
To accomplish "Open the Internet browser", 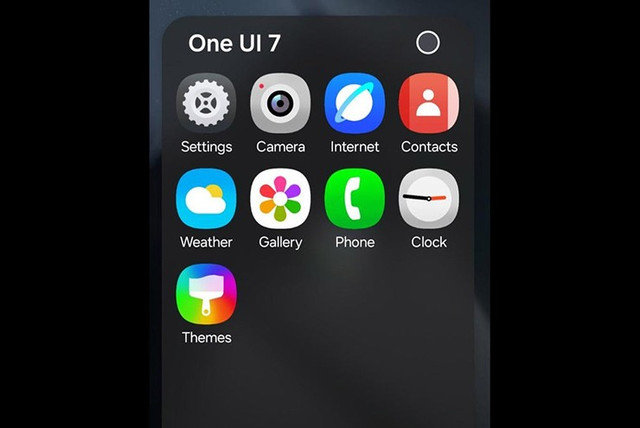I will [355, 104].
